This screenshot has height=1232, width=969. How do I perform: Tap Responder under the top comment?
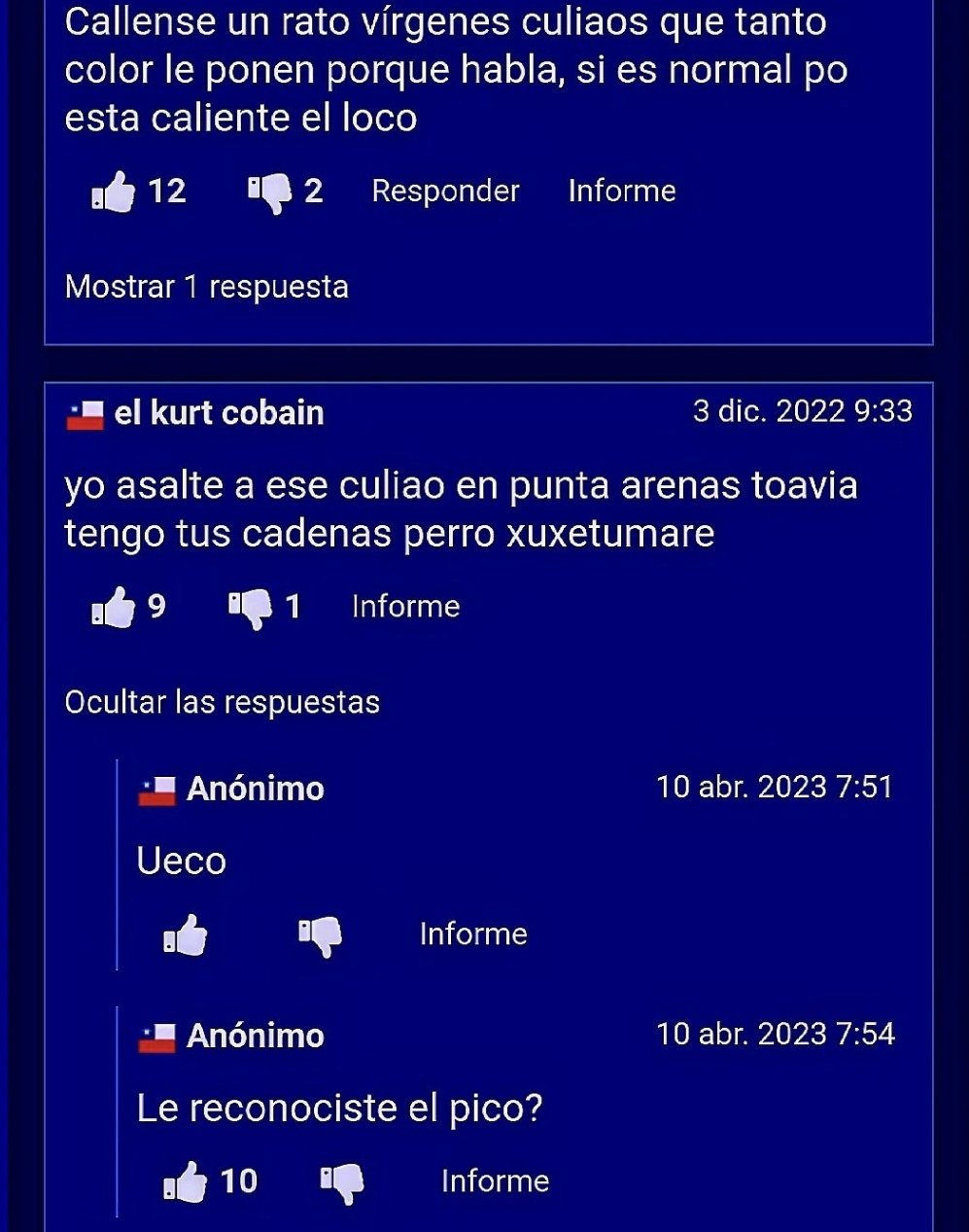coord(445,191)
